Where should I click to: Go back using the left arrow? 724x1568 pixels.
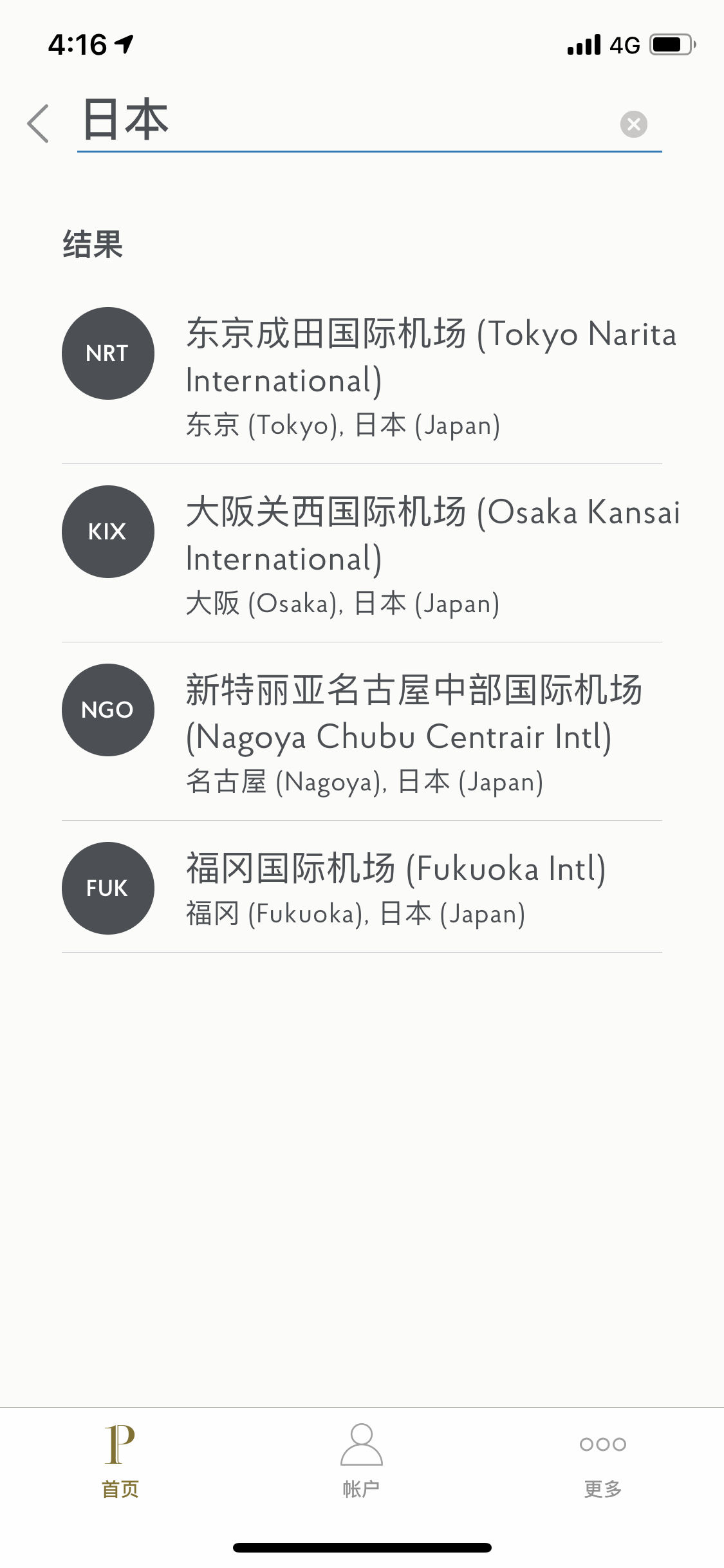39,123
